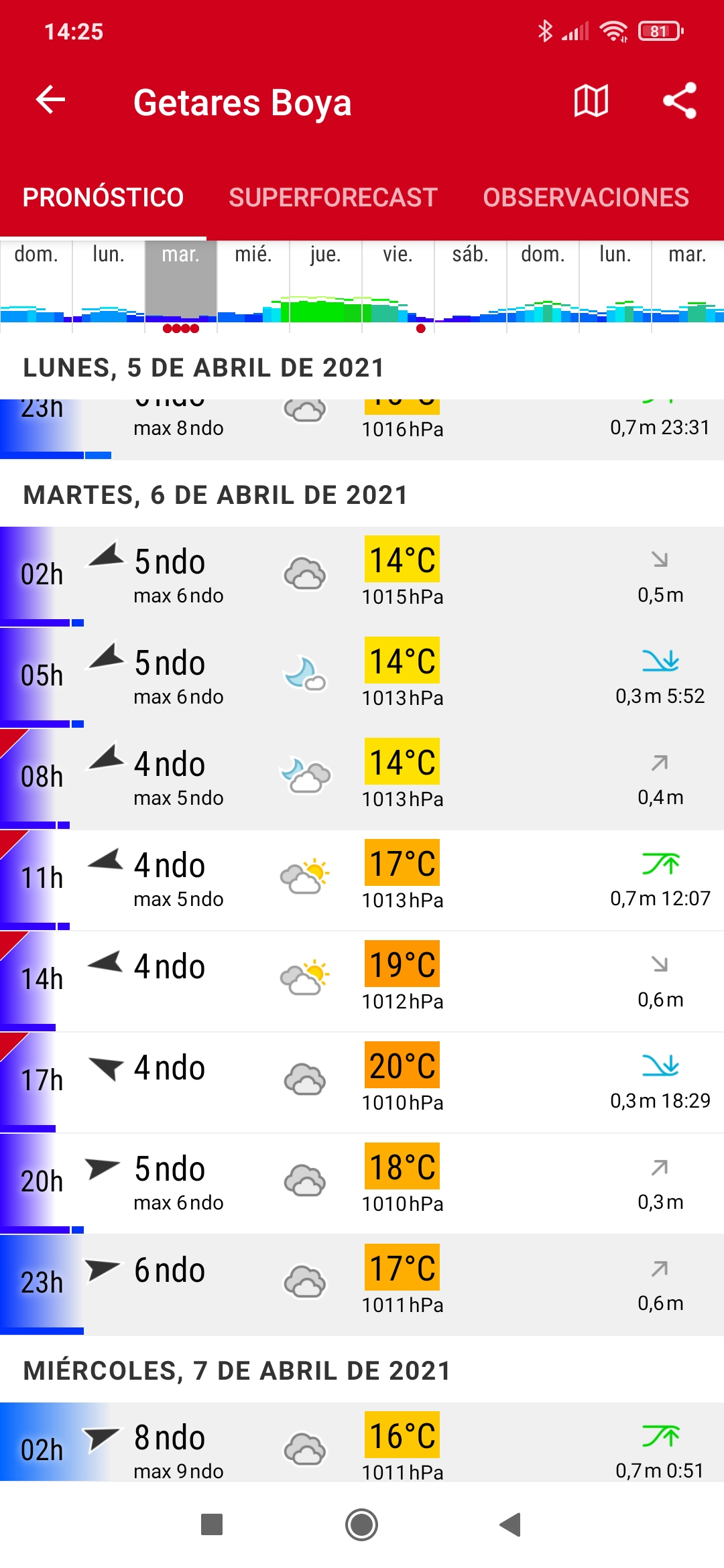Open the Tuesday 23h row with 6 ndo
Screen dimensions: 724x1568
pos(362,1285)
